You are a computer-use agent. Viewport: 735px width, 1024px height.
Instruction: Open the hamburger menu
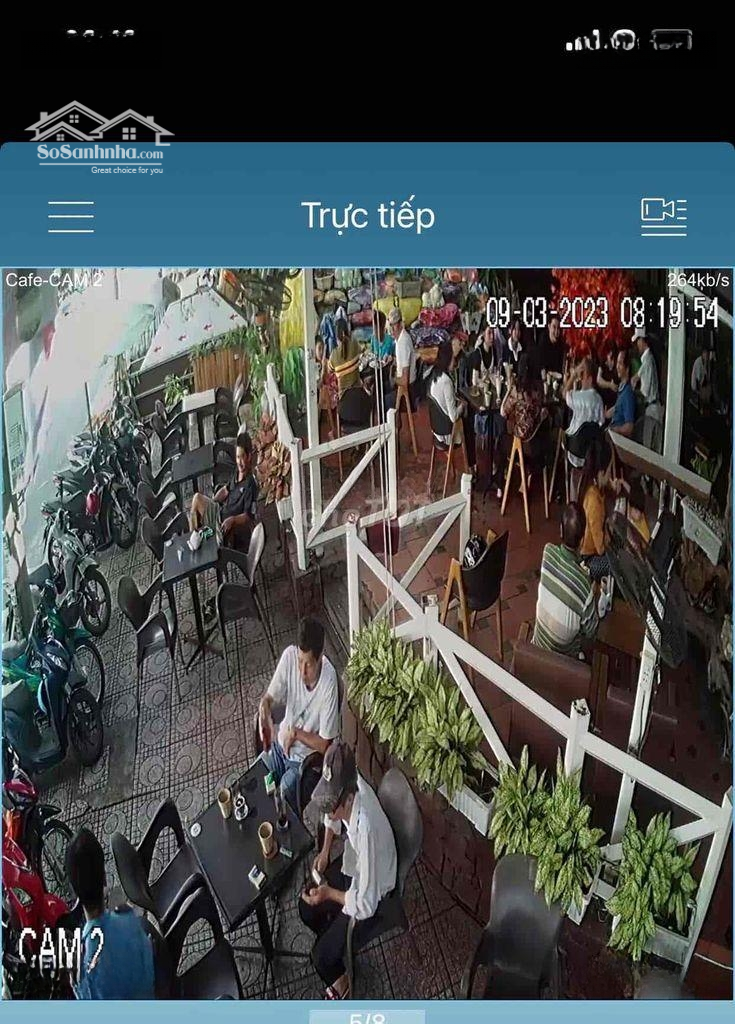tap(71, 216)
